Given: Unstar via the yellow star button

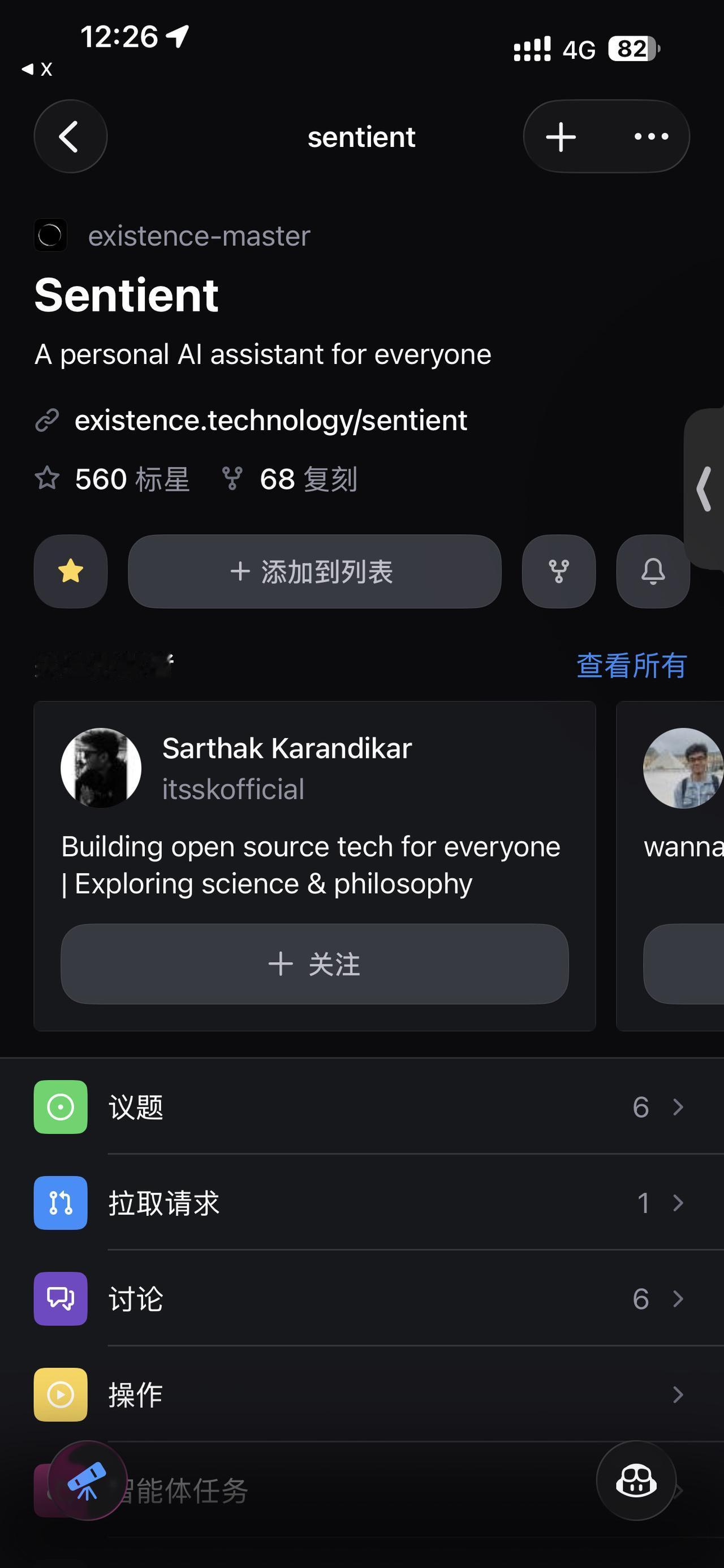Looking at the screenshot, I should [71, 571].
